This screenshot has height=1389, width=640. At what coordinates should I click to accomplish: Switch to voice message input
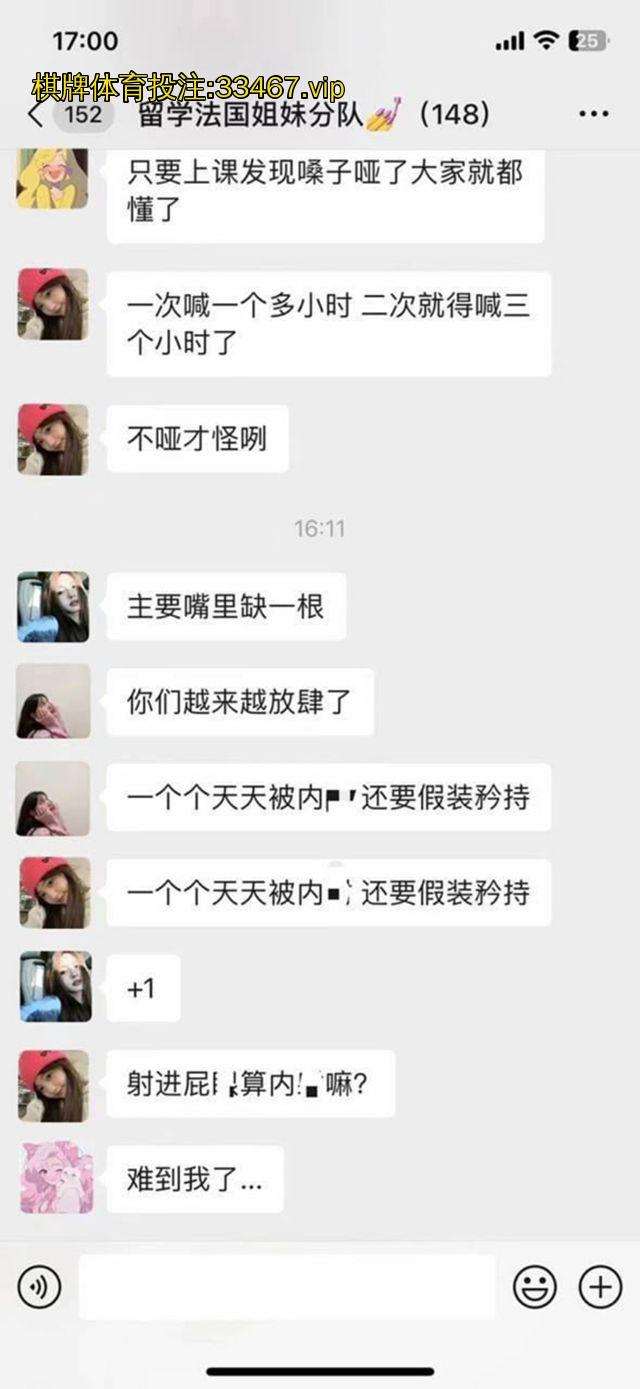tap(39, 1287)
